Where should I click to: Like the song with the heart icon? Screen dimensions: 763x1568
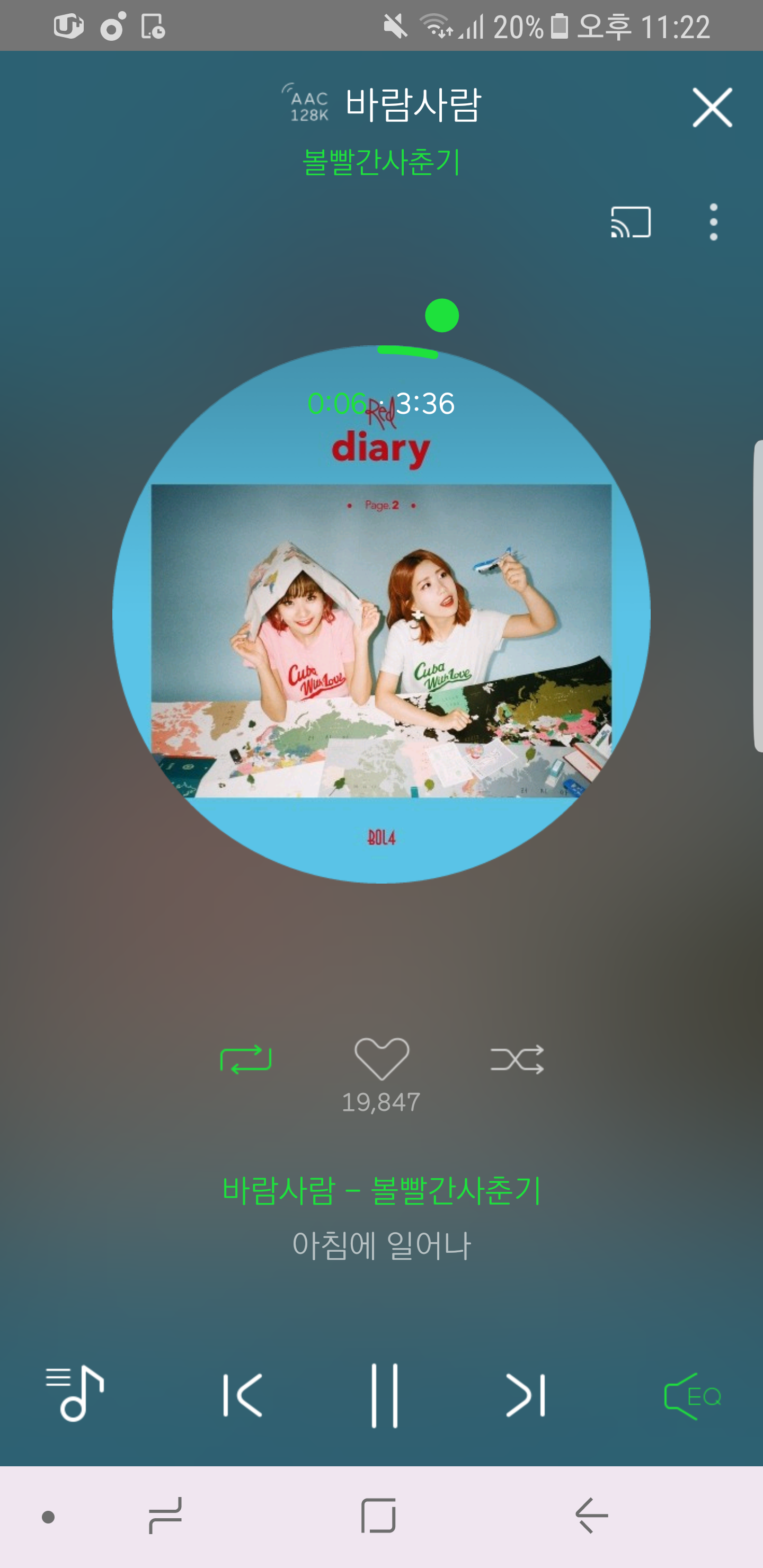tap(382, 1059)
